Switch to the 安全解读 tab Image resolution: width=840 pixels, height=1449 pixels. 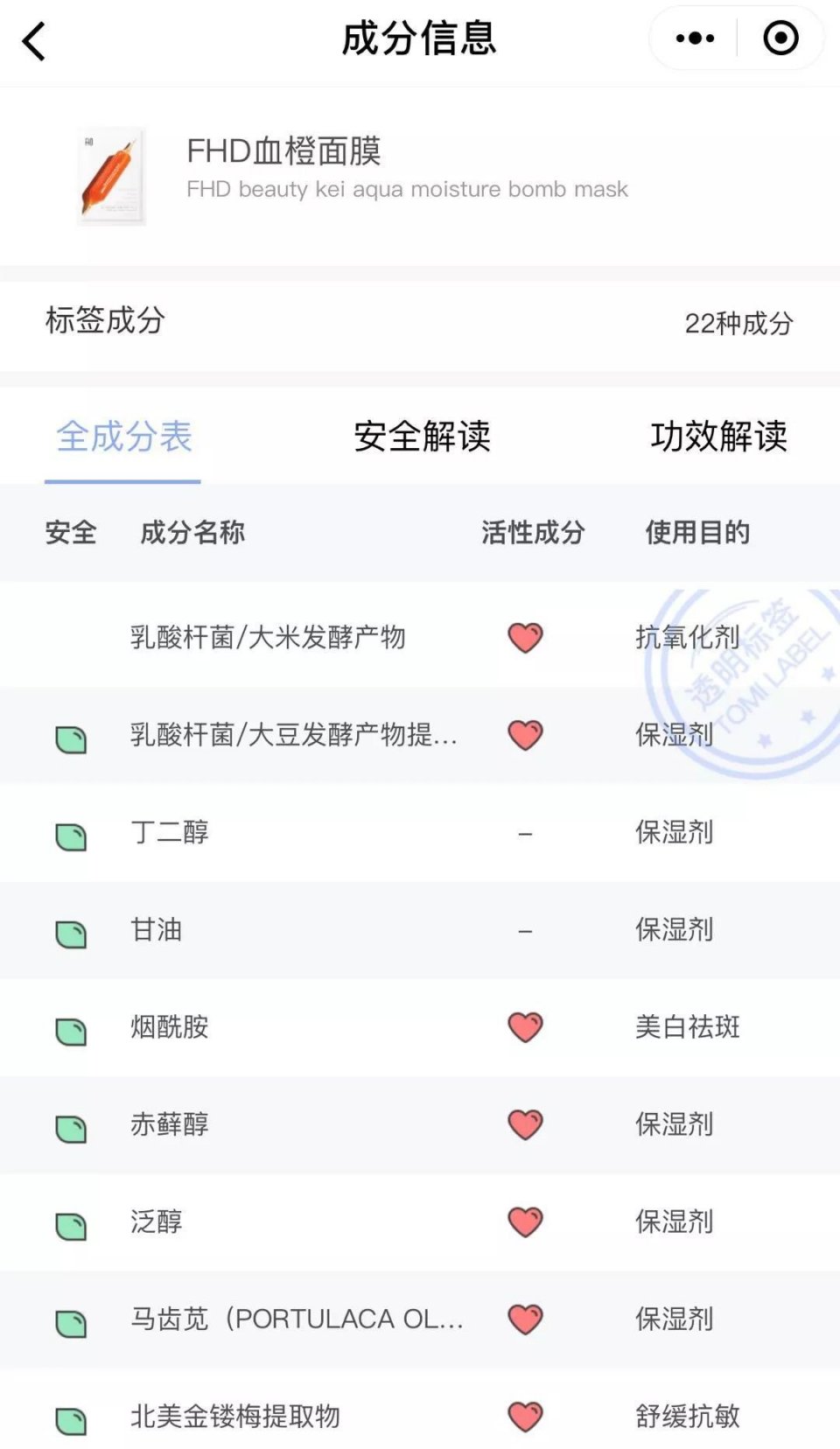420,436
